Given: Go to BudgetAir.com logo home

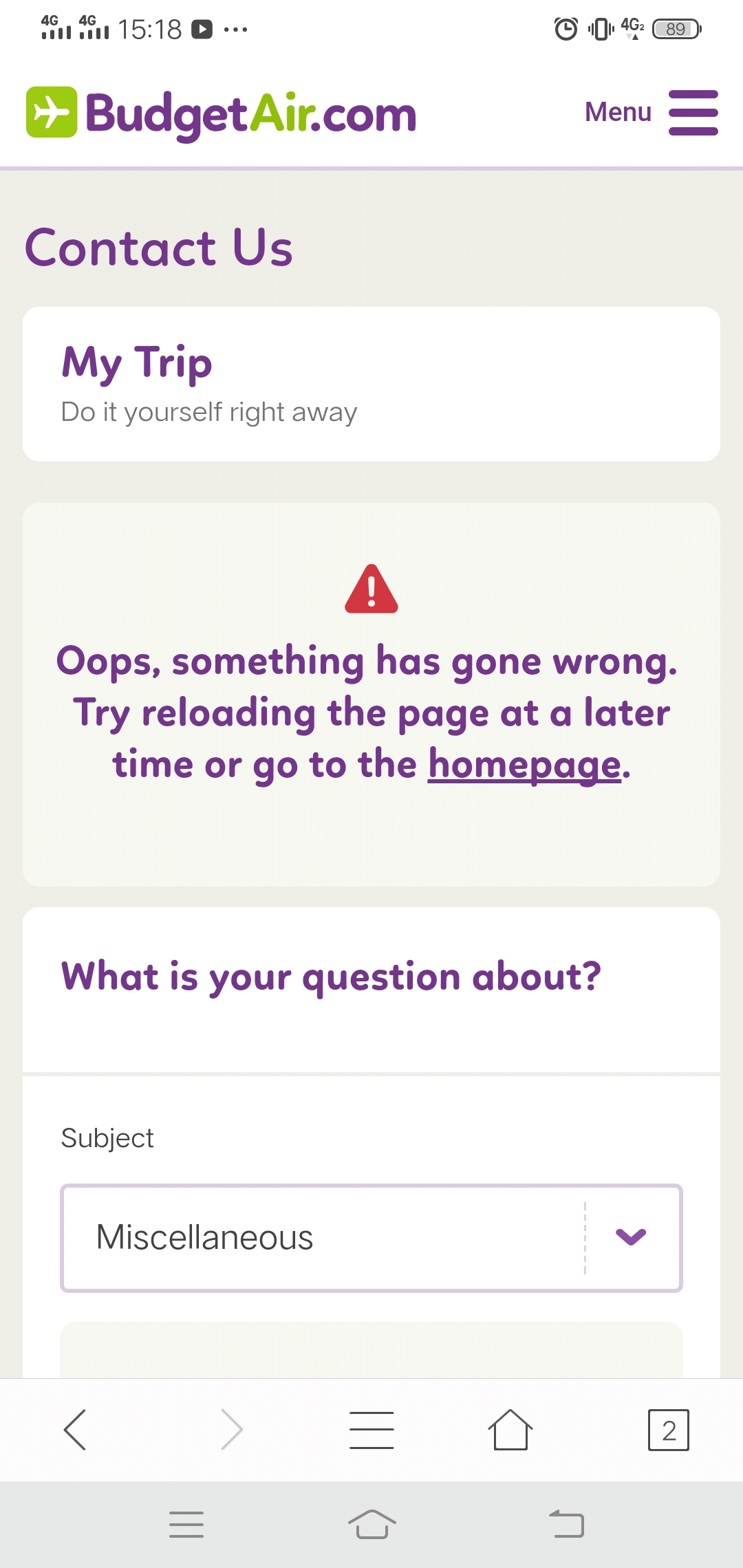Looking at the screenshot, I should point(221,113).
